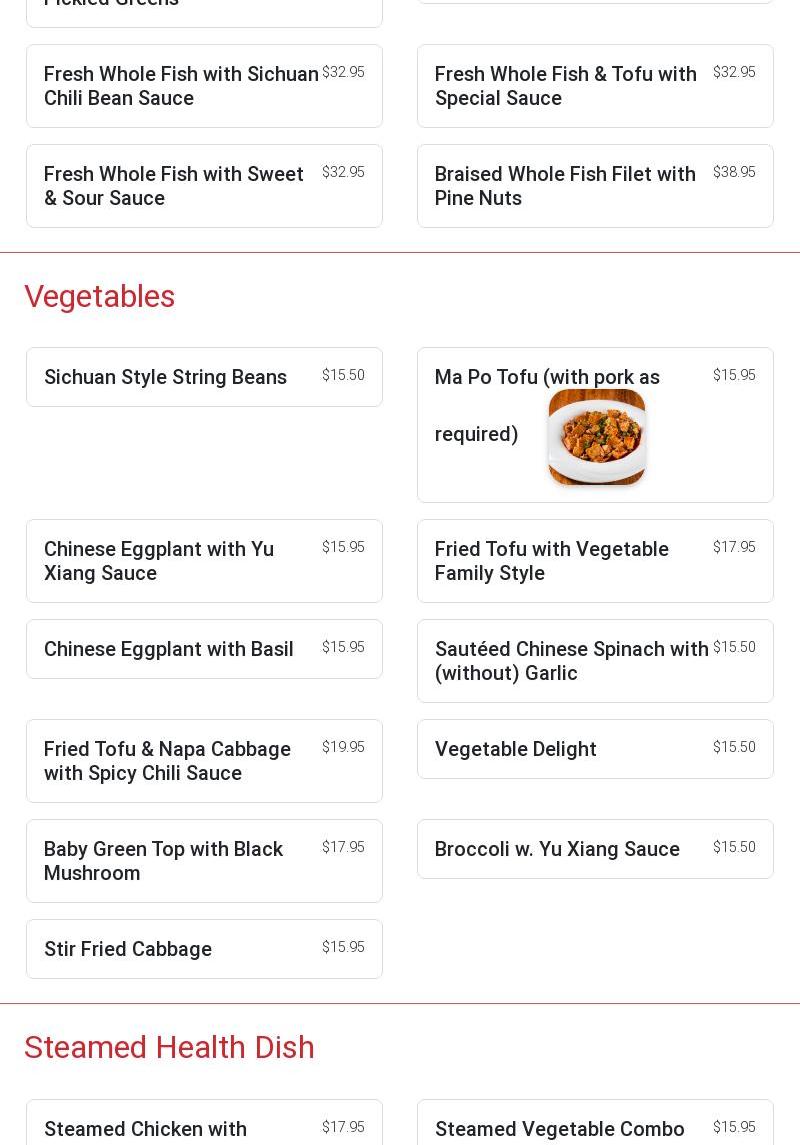Choose Braised Whole Fish Filet with Pine Nuts
The width and height of the screenshot is (800, 1145).
[595, 186]
